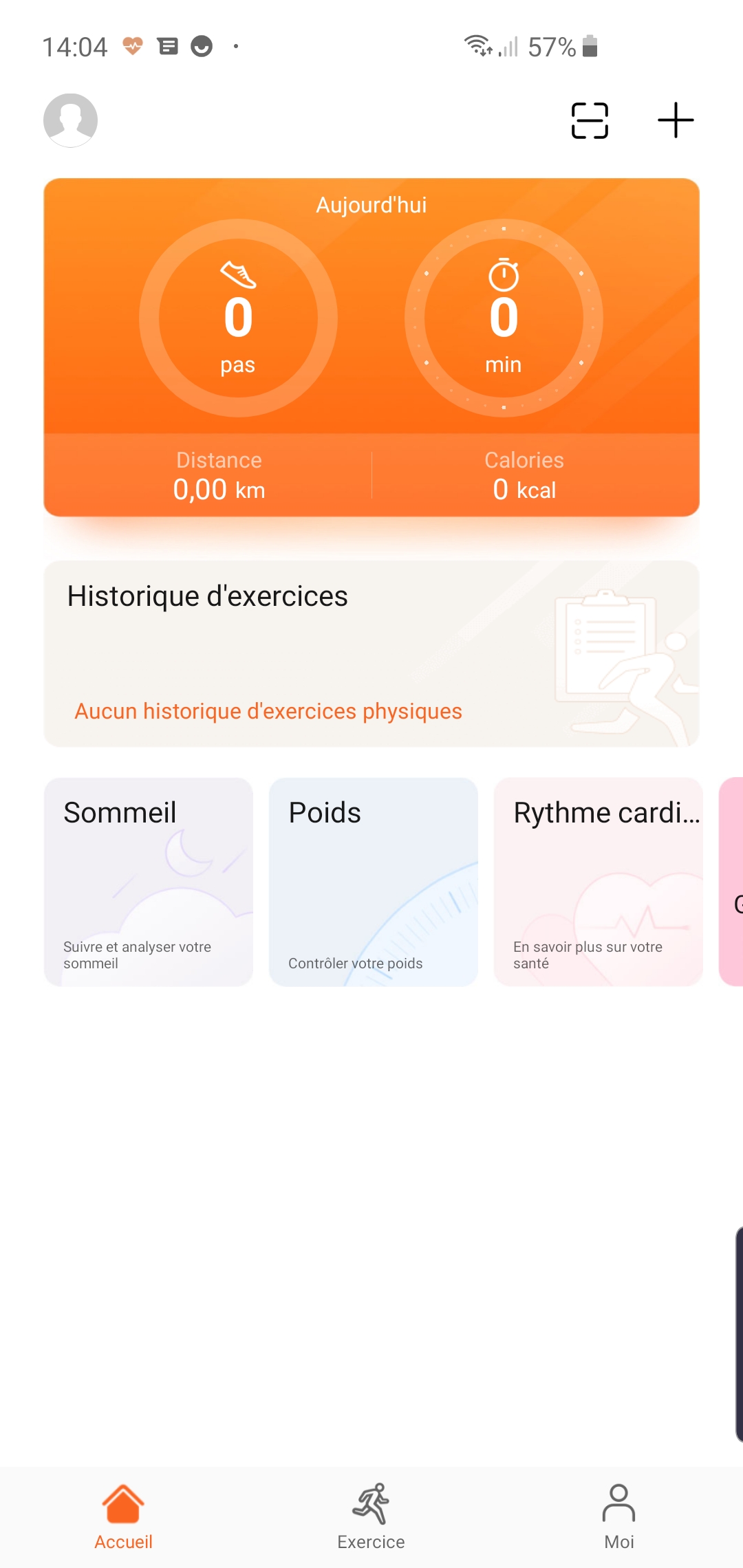Screen dimensions: 743x1568
Task: Open the Poids card
Action: 374,882
